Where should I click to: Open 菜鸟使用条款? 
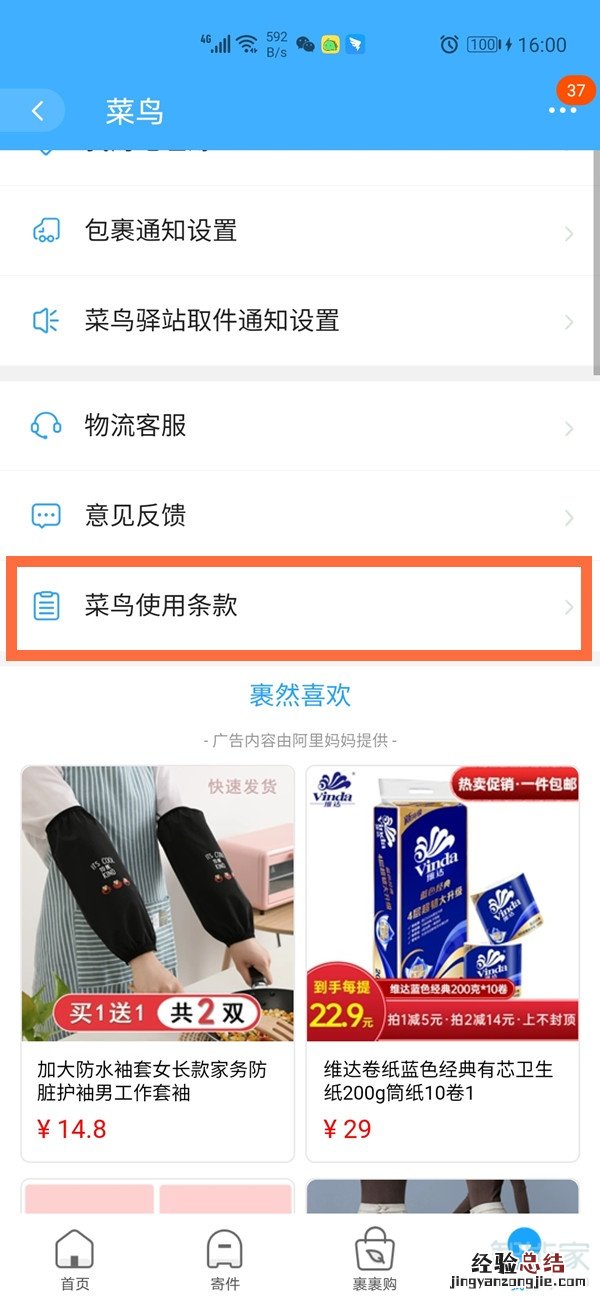pyautogui.click(x=300, y=606)
